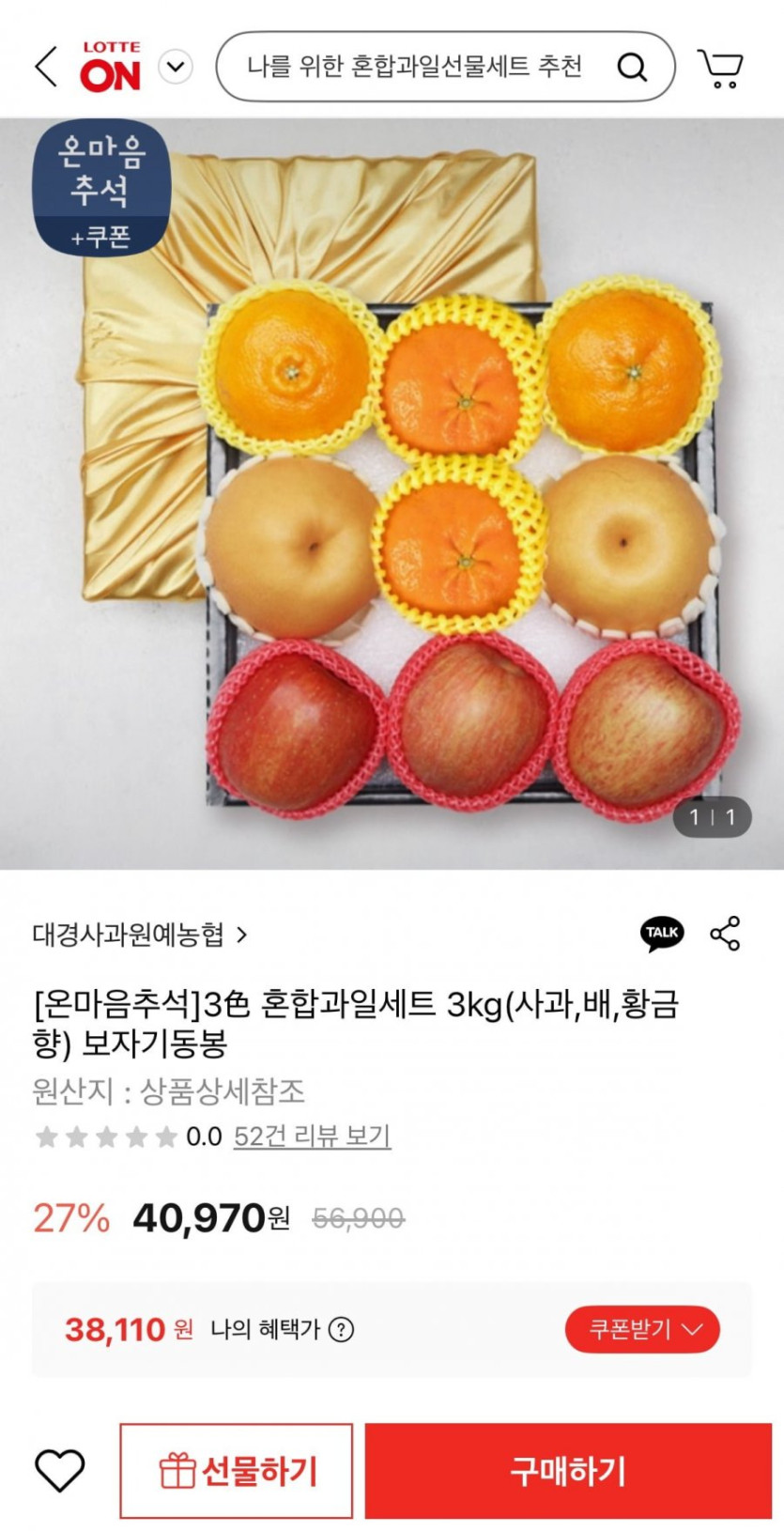Open the shopping cart
Image resolution: width=784 pixels, height=1531 pixels.
click(720, 67)
